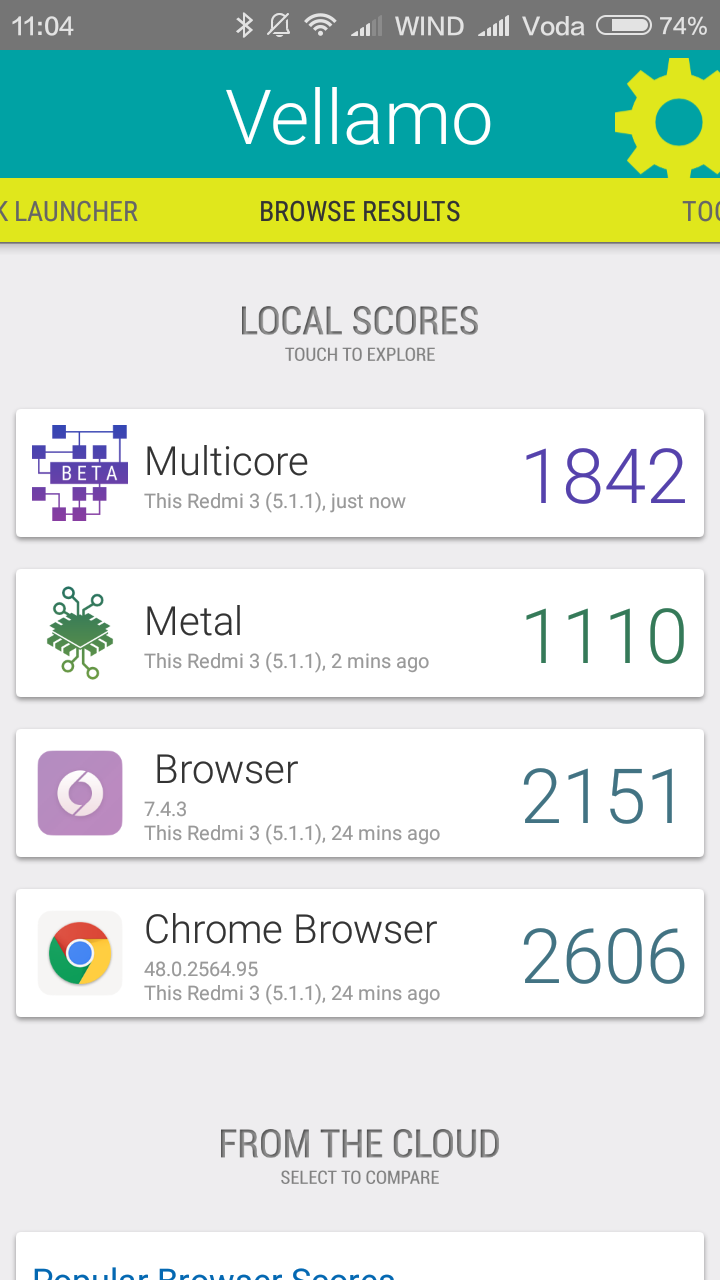View the Chrome Browser score 2606 card
Screen dimensions: 720x1280
(x=360, y=953)
